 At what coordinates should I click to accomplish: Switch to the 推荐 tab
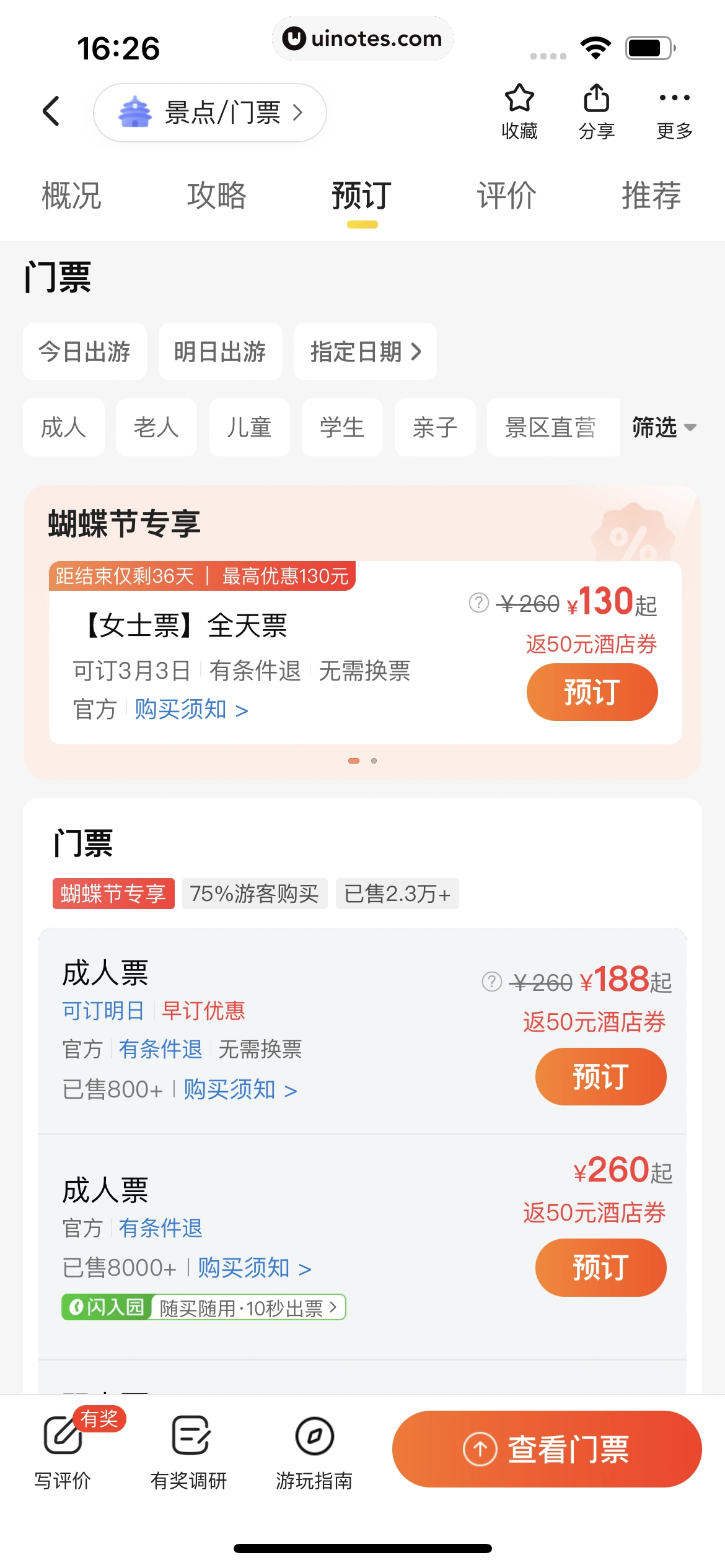pos(651,196)
